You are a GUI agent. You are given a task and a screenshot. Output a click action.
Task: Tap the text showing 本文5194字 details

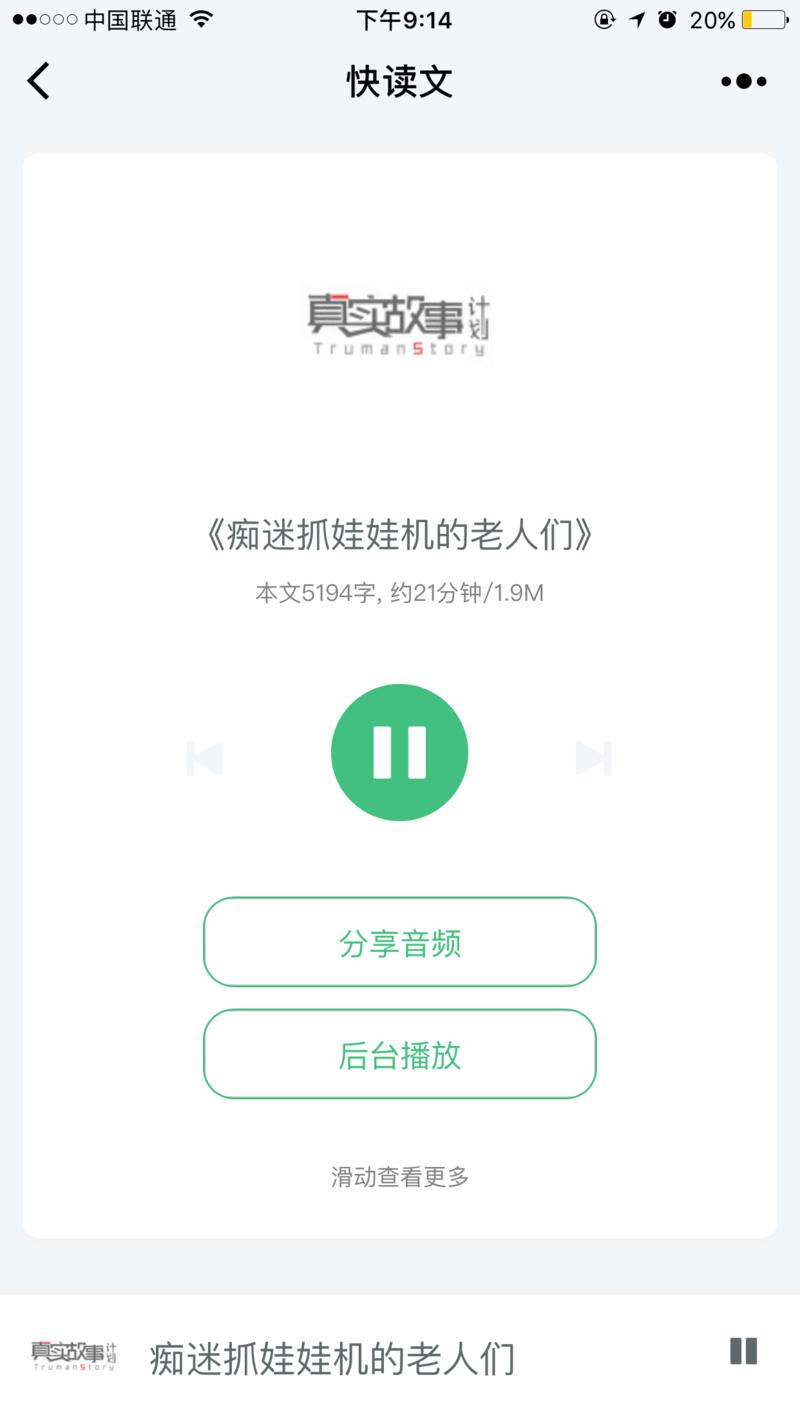(x=400, y=592)
